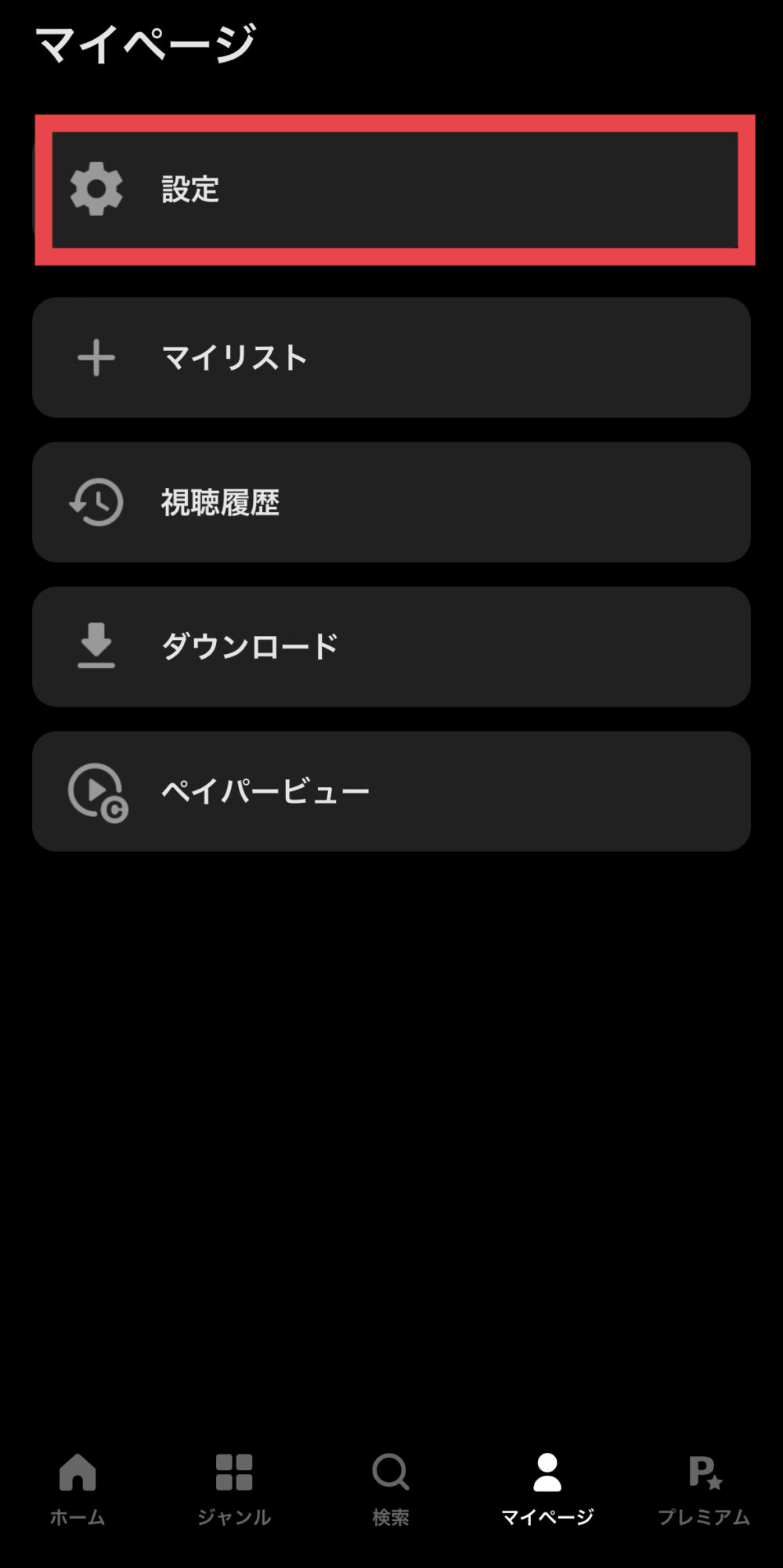
Task: Open the ダウンロード list
Action: (391, 647)
